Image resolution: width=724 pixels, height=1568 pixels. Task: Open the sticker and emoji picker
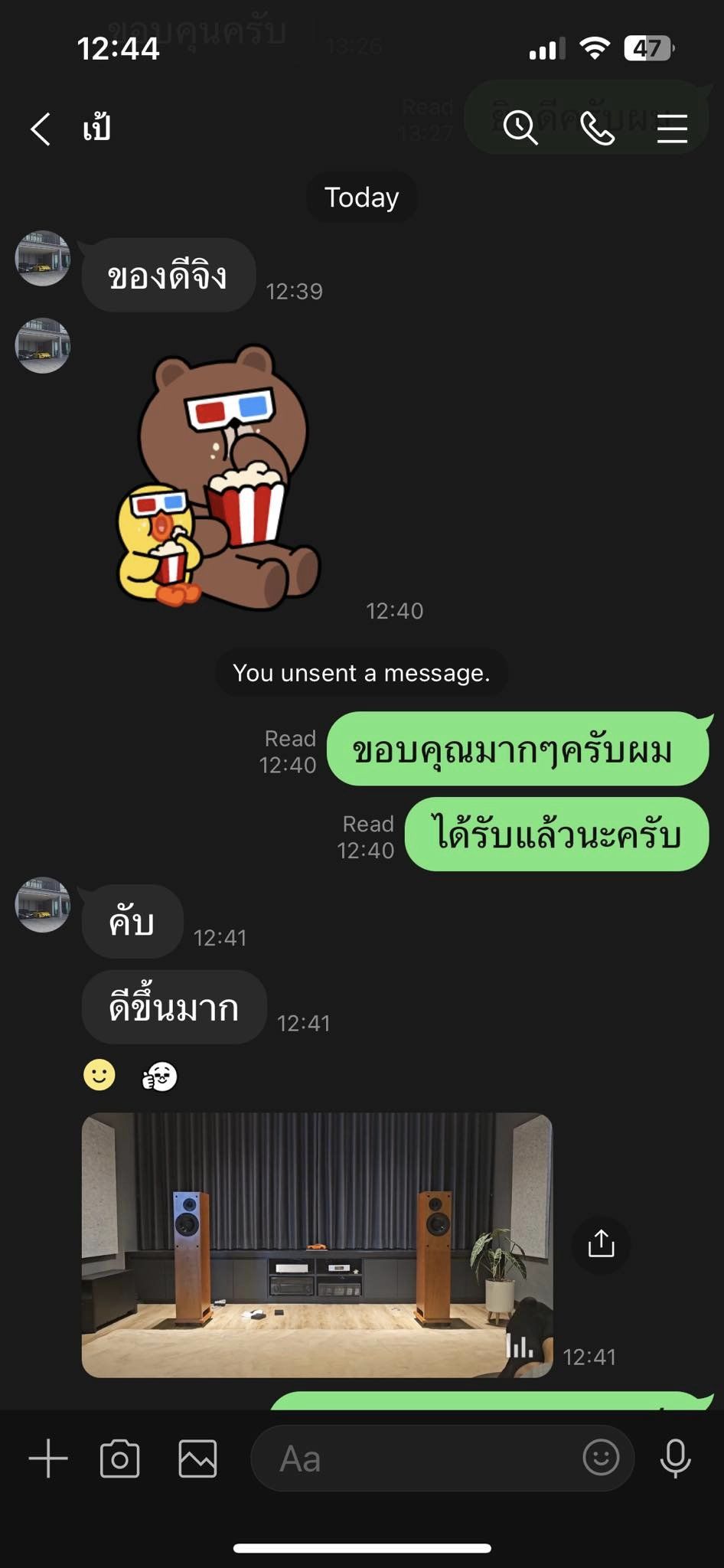tap(601, 1458)
